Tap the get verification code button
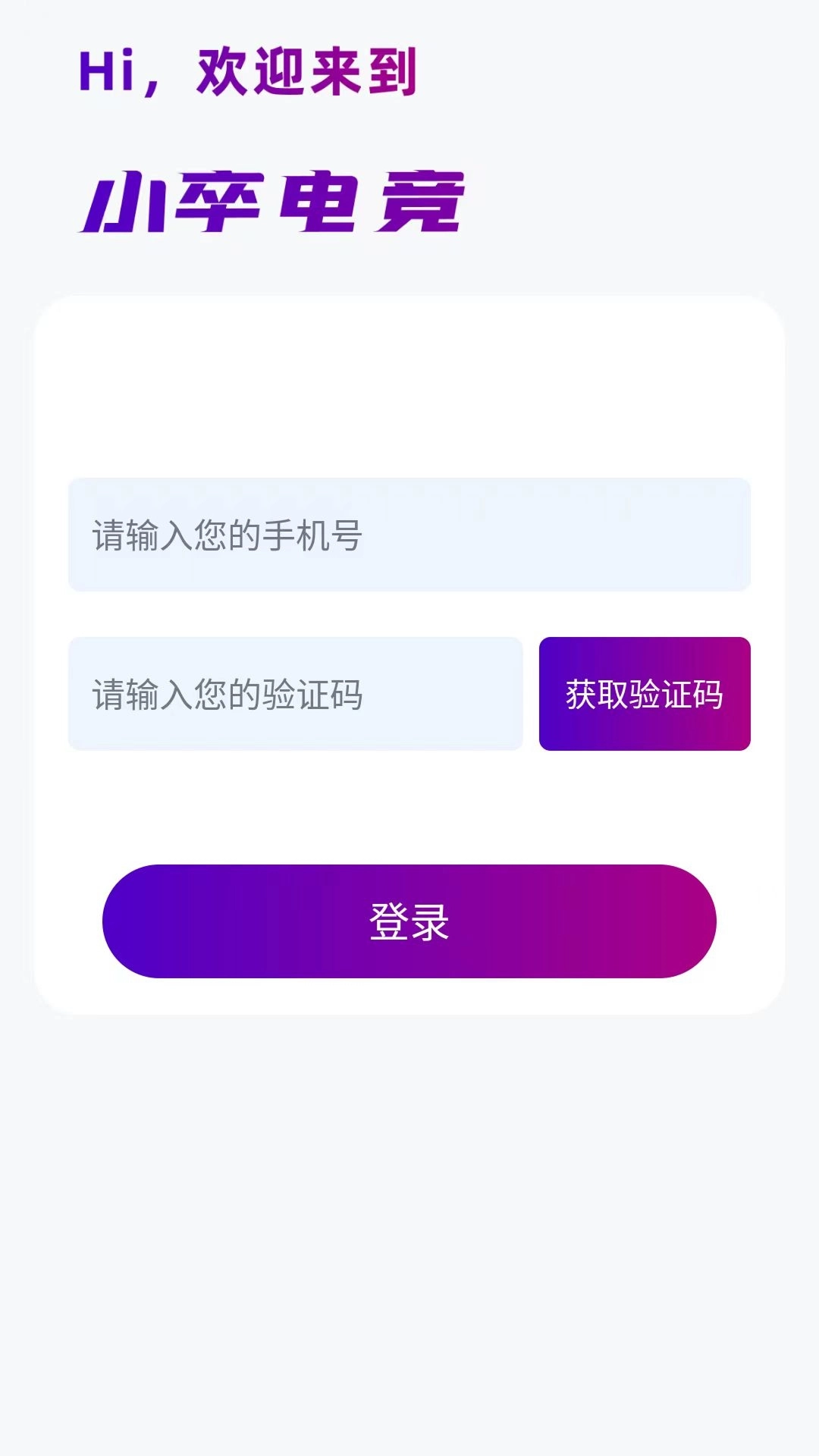 tap(642, 692)
